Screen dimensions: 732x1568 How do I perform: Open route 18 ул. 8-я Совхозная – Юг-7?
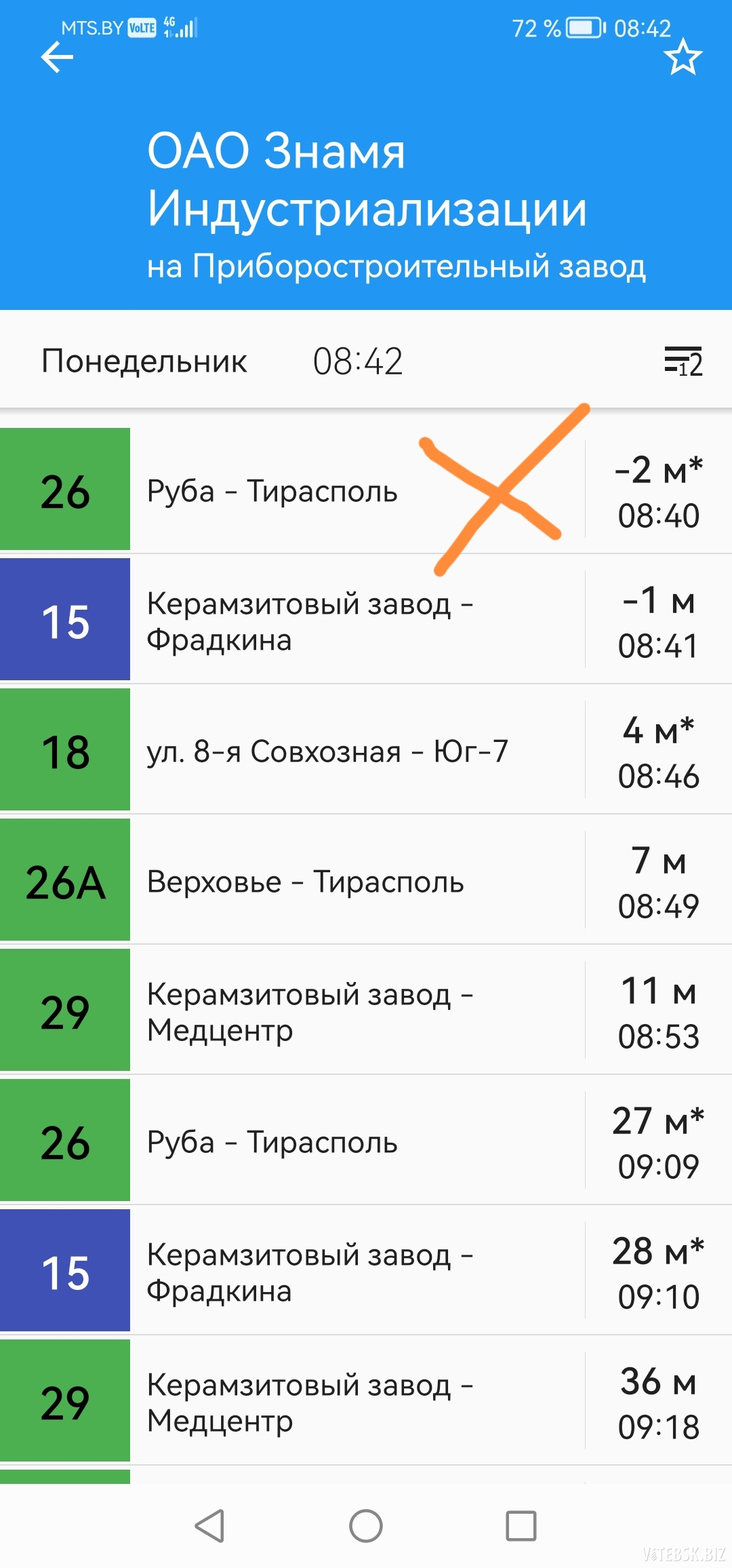click(366, 749)
